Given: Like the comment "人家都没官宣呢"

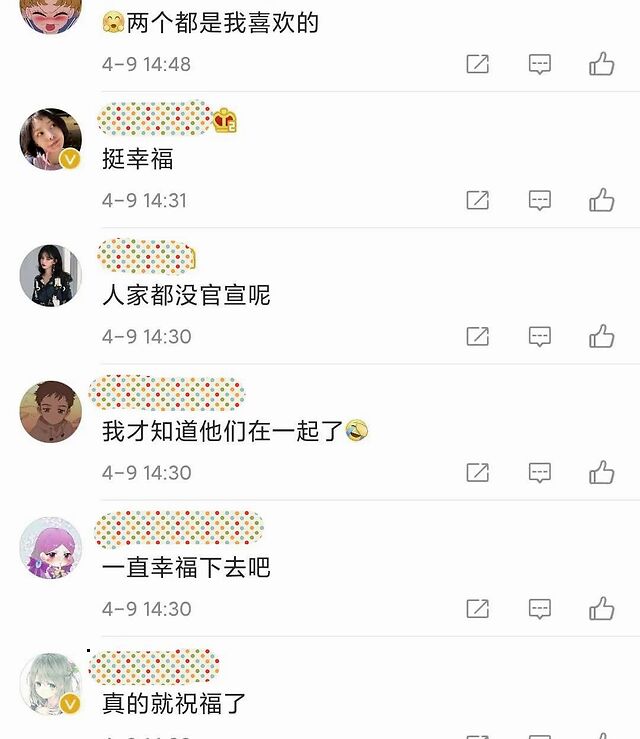Looking at the screenshot, I should tap(601, 336).
